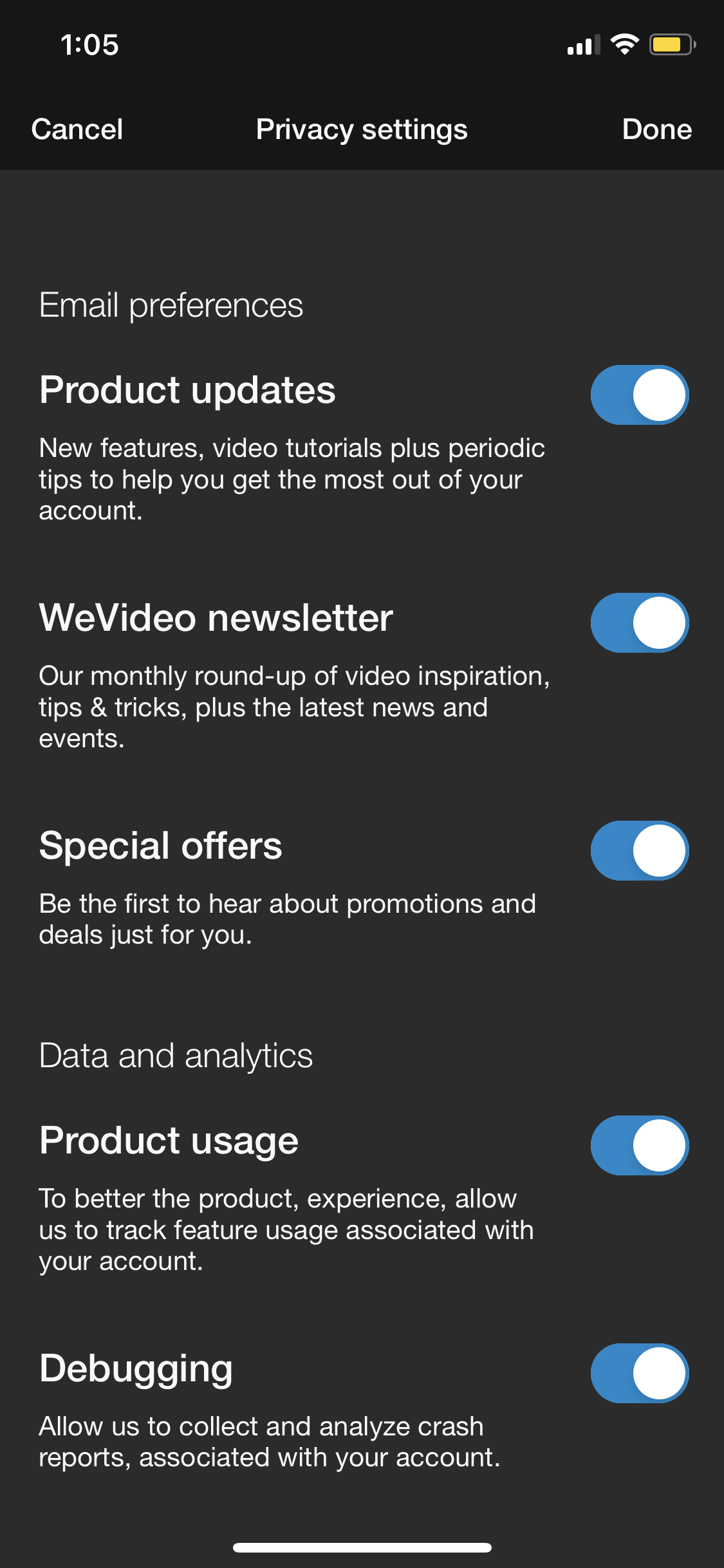Tap Done to save privacy settings
This screenshot has width=724, height=1568.
click(x=656, y=129)
